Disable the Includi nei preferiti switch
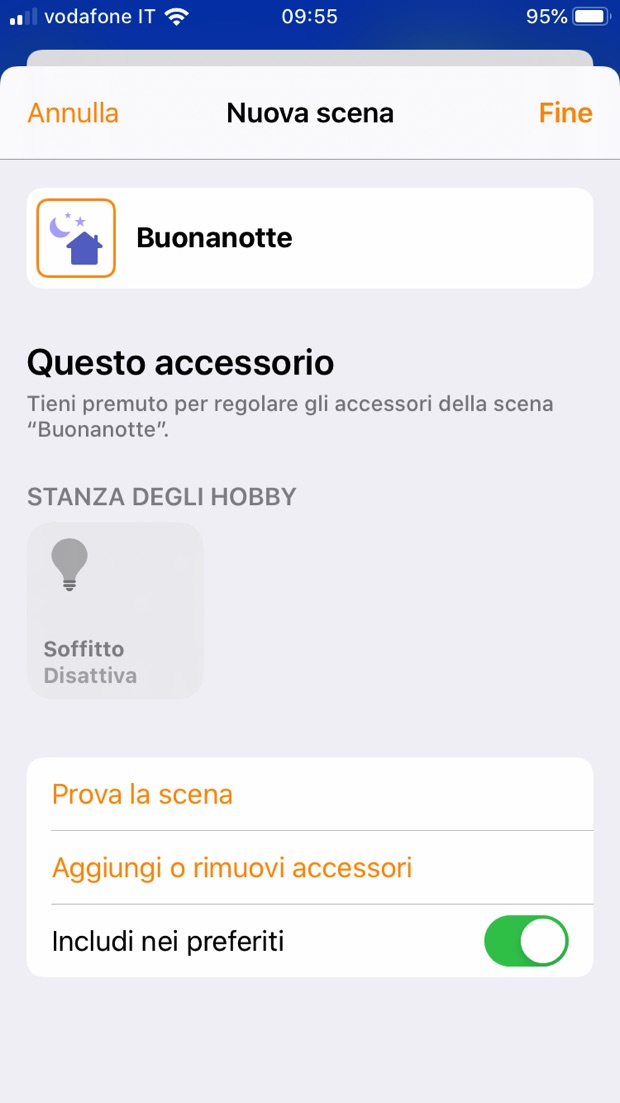 pyautogui.click(x=526, y=941)
